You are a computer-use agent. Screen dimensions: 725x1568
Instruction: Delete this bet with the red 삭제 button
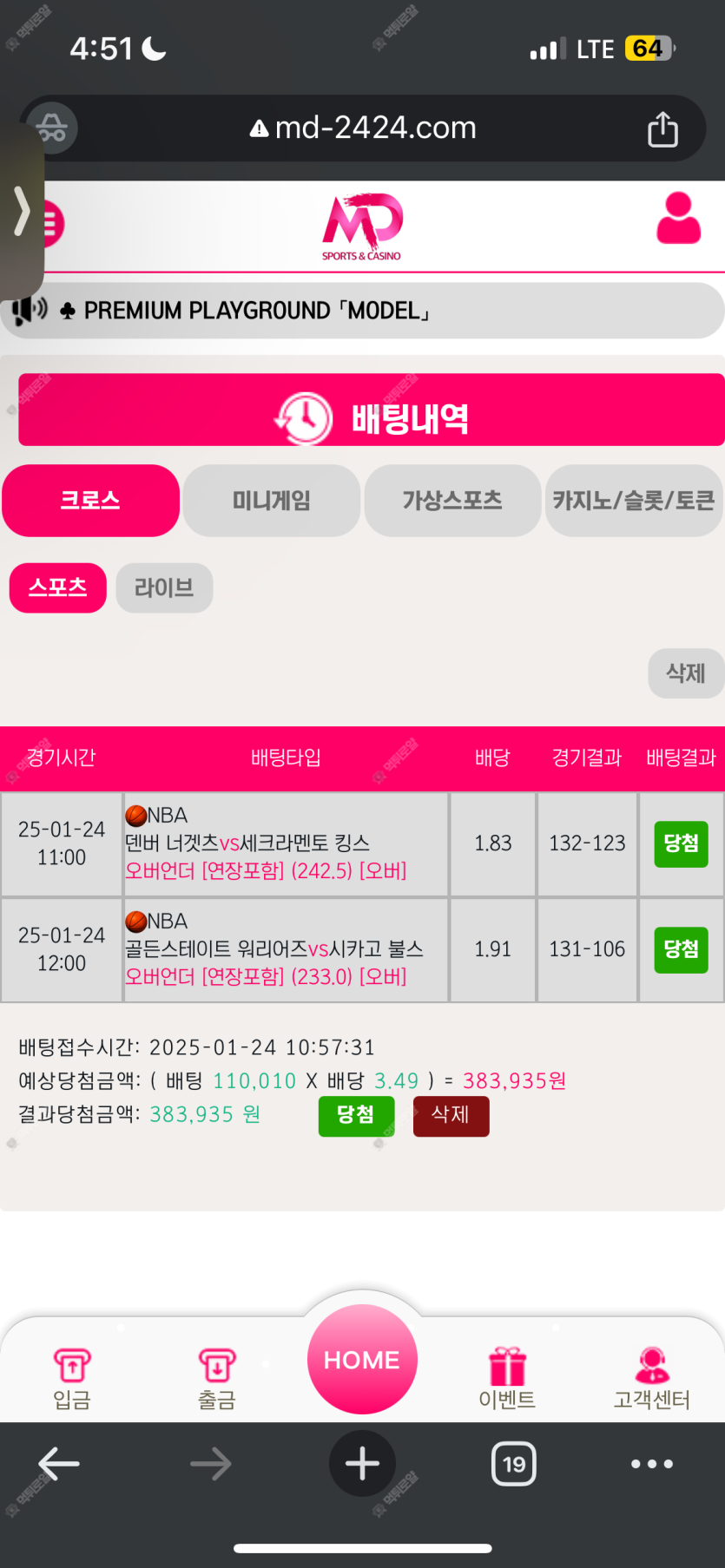451,1116
